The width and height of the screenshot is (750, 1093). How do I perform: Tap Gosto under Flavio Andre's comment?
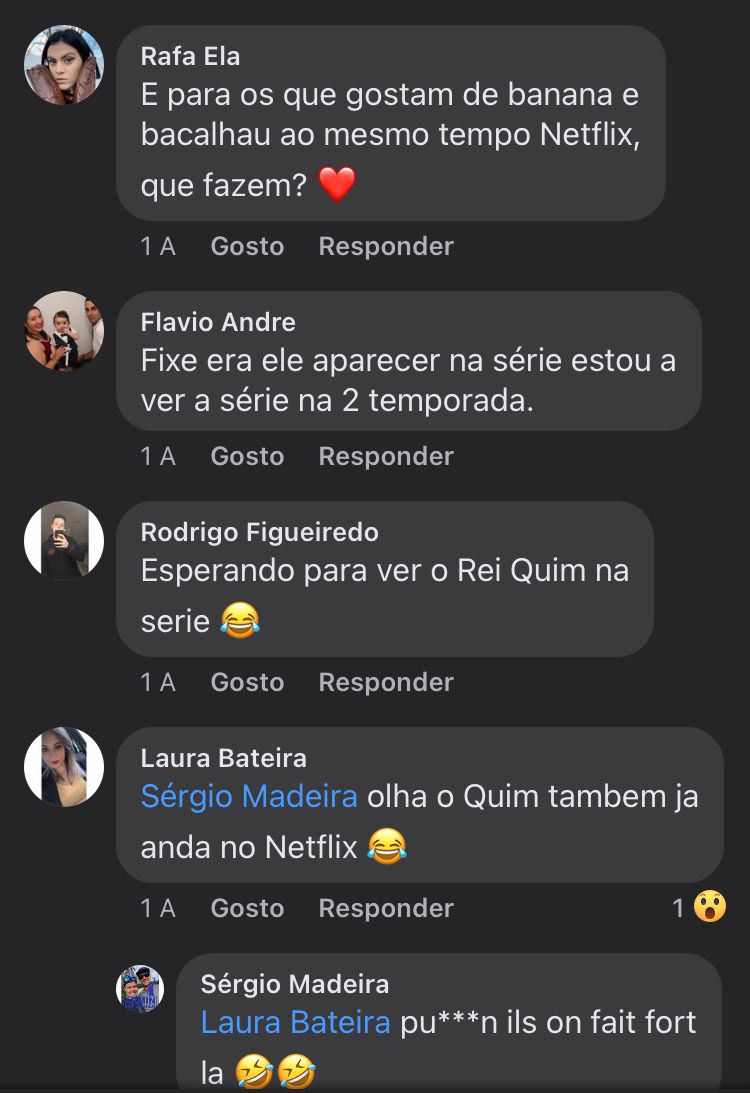click(247, 456)
